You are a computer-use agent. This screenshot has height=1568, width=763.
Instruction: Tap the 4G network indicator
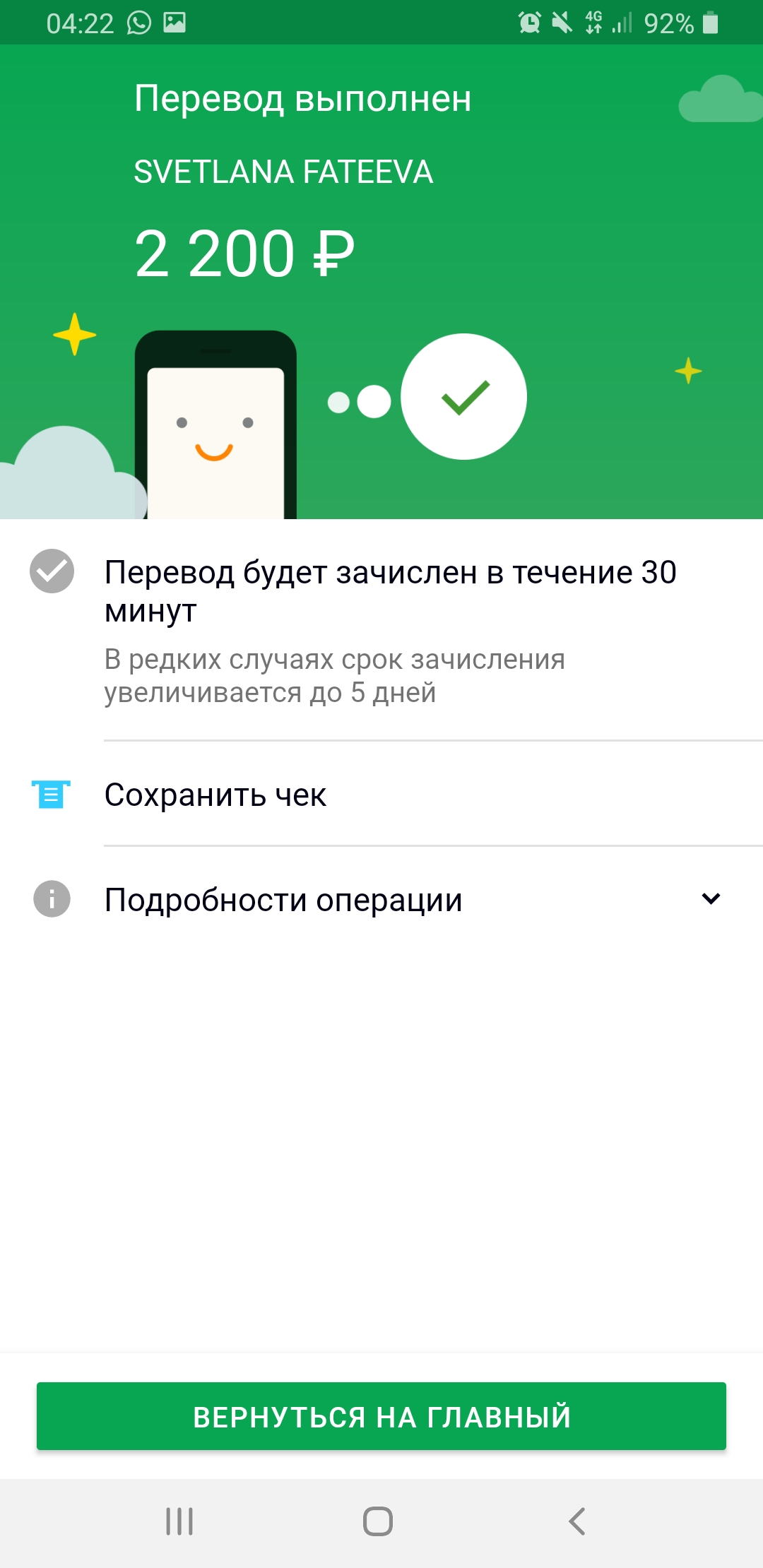[594, 21]
